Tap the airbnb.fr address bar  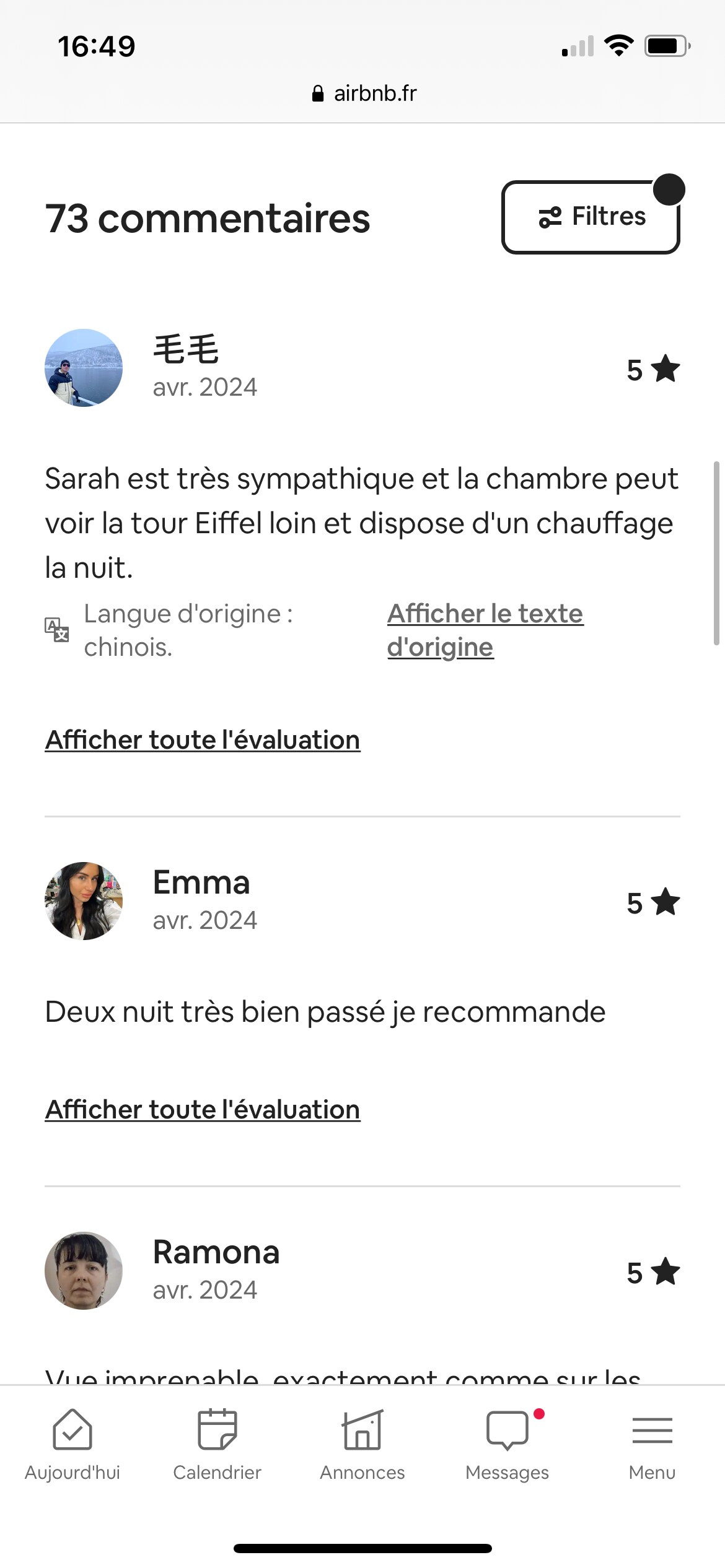(364, 94)
